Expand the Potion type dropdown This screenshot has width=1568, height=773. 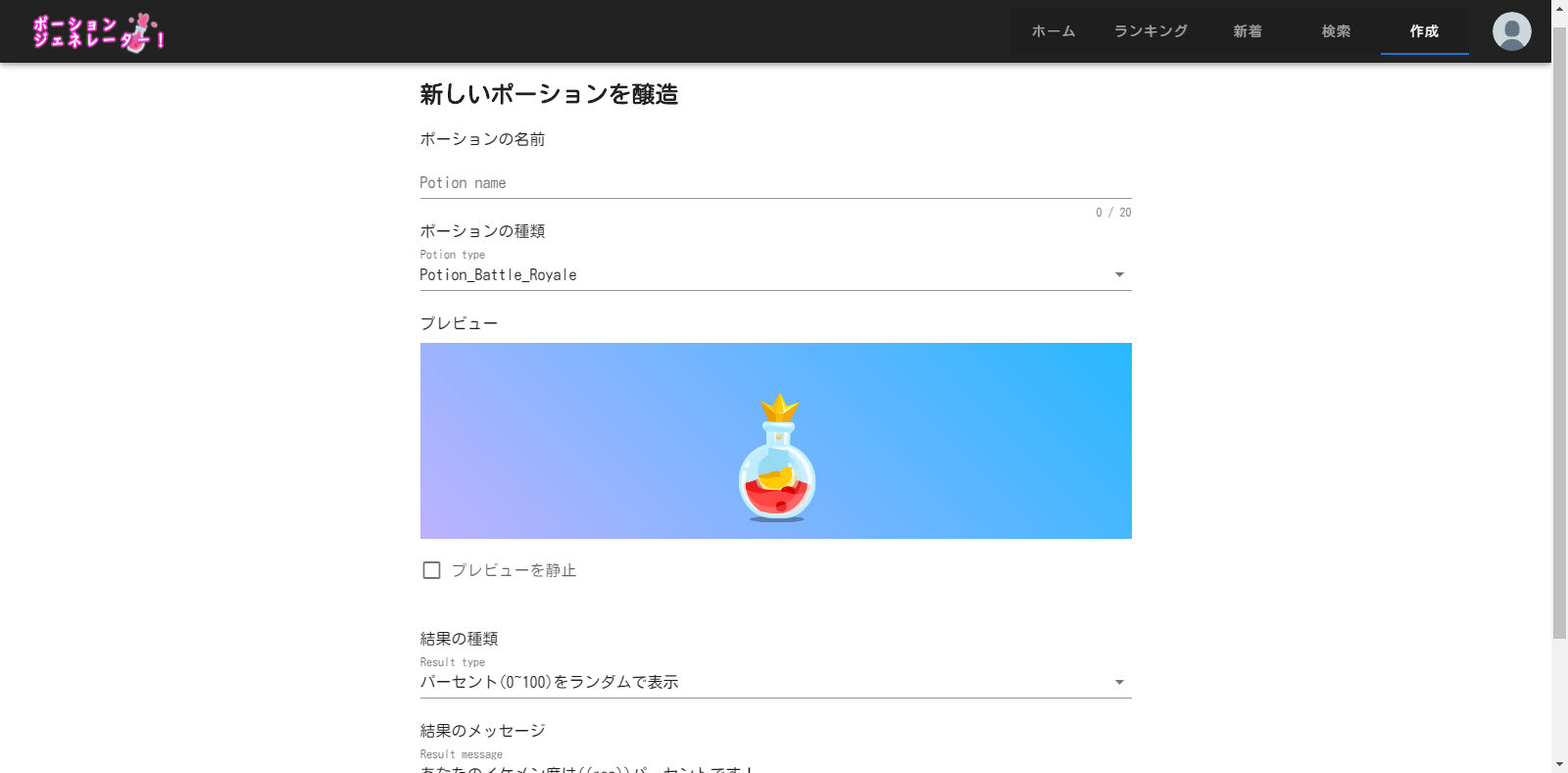coord(774,275)
